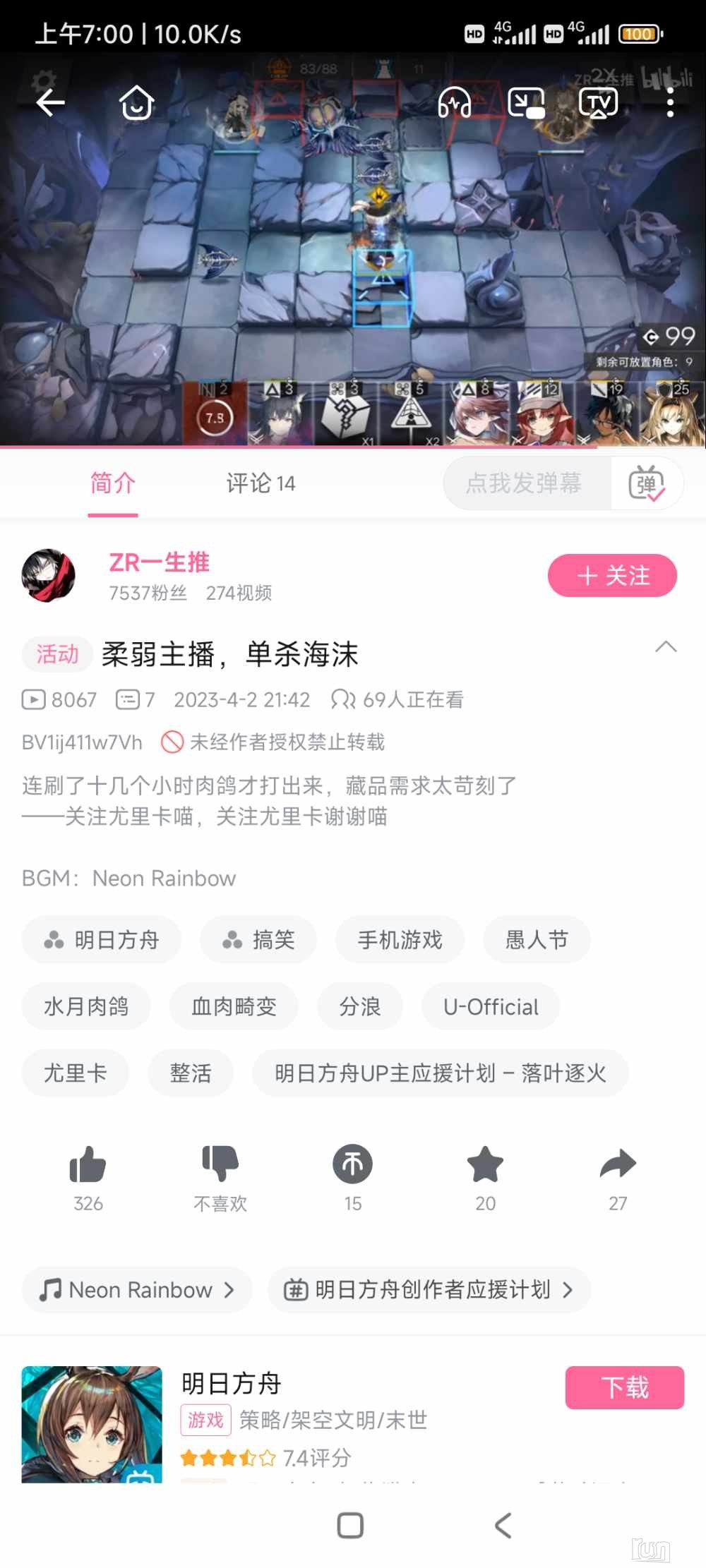The height and width of the screenshot is (1568, 706).
Task: Toggle the 弹 danmaku display icon
Action: pyautogui.click(x=646, y=483)
